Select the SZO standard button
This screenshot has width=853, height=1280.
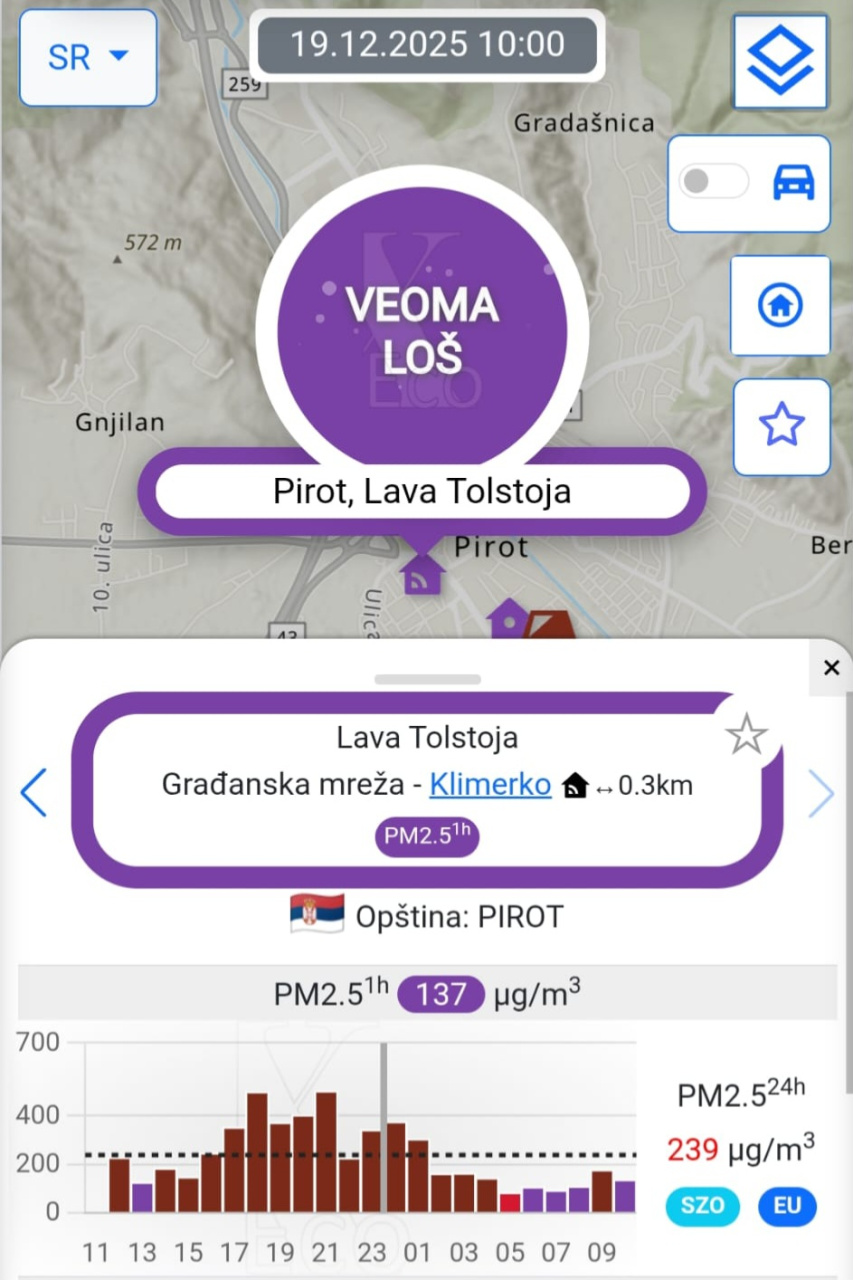pos(702,1205)
